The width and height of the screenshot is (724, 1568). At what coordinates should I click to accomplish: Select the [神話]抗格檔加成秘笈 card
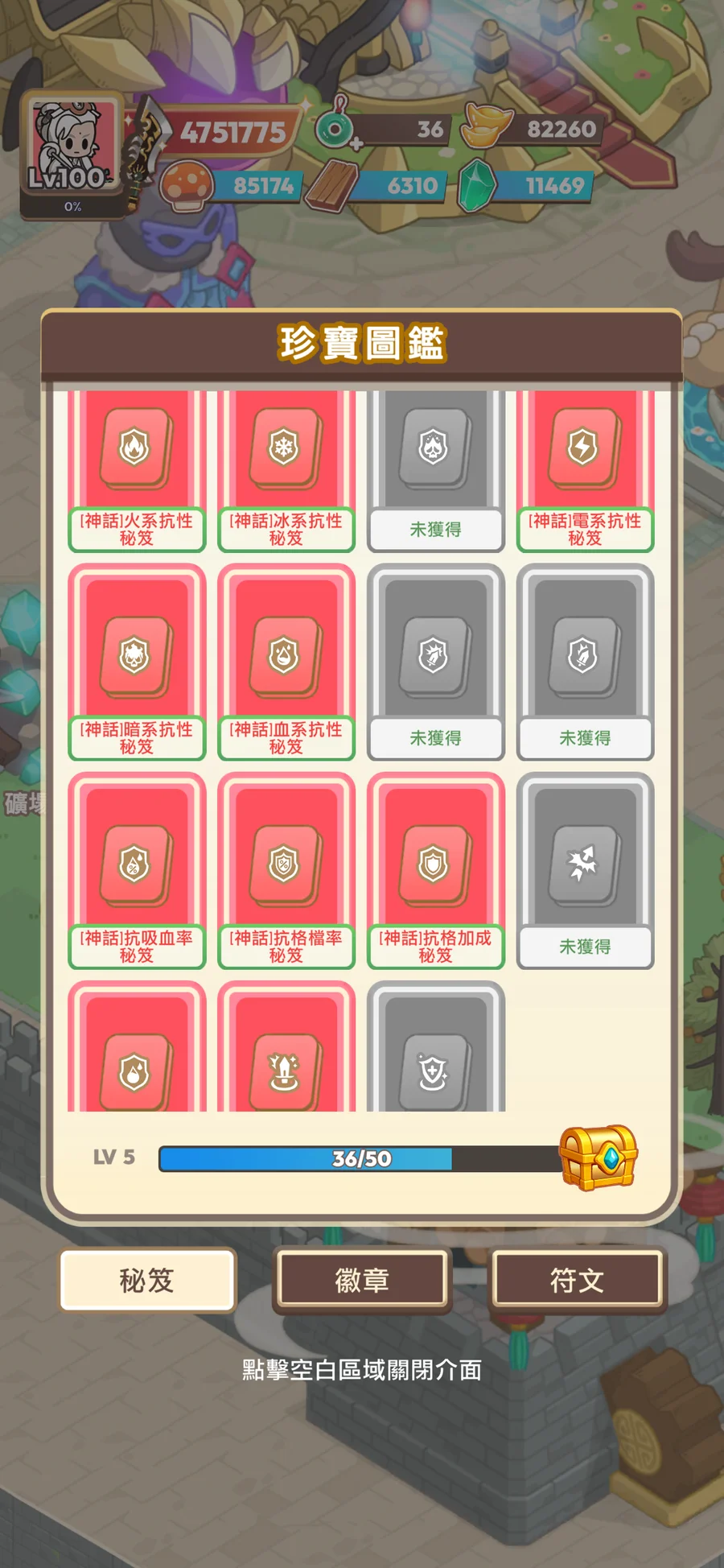pyautogui.click(x=435, y=870)
